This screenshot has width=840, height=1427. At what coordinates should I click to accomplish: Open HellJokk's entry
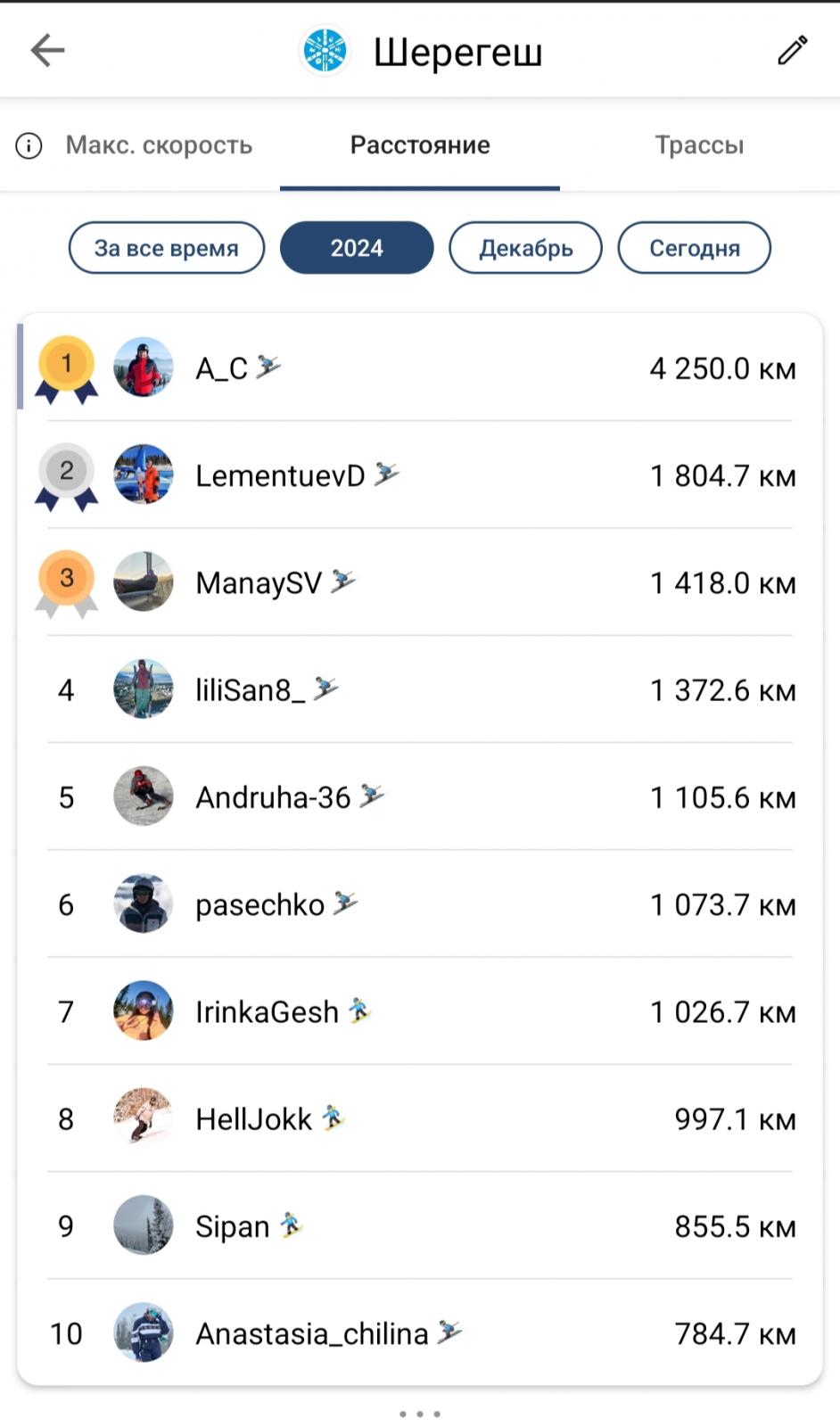420,1118
